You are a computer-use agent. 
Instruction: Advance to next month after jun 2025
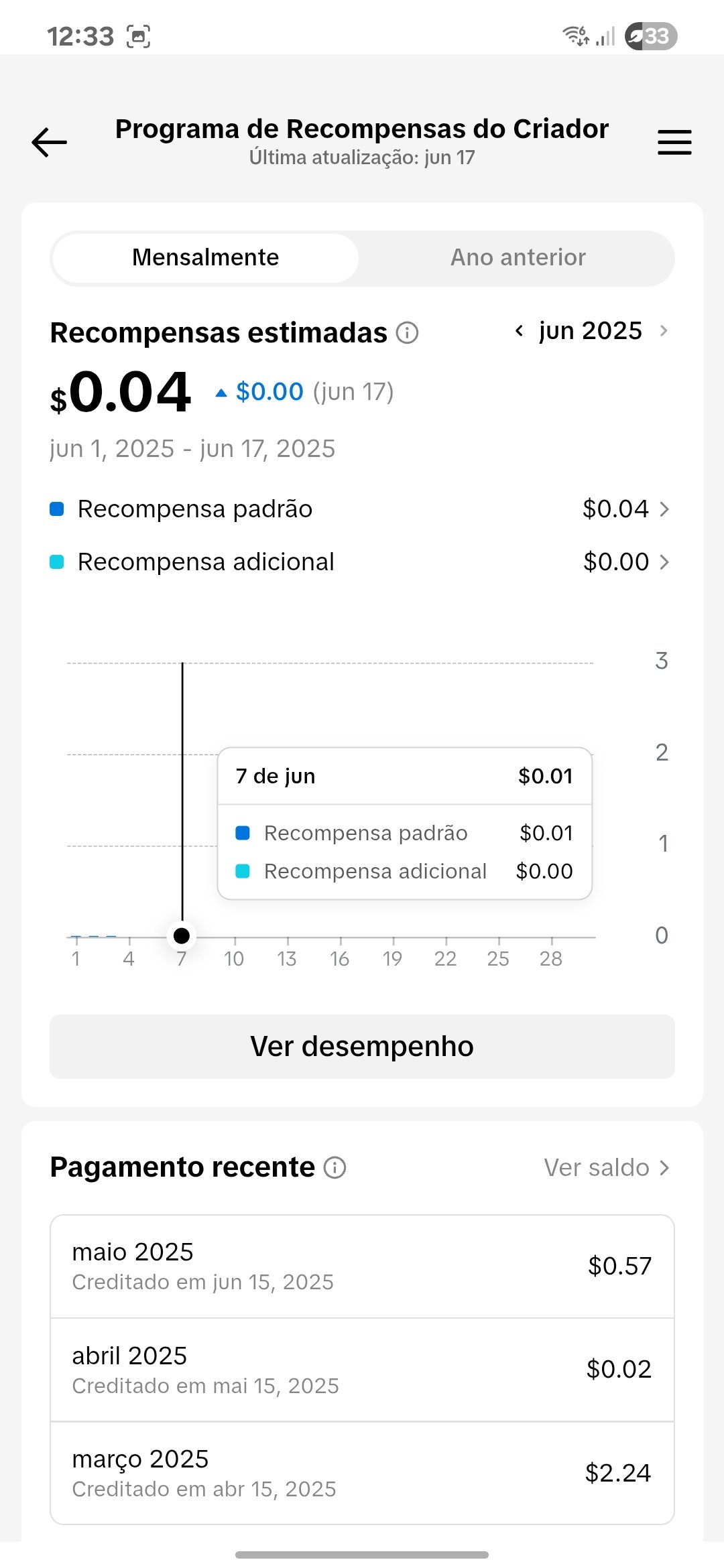664,331
